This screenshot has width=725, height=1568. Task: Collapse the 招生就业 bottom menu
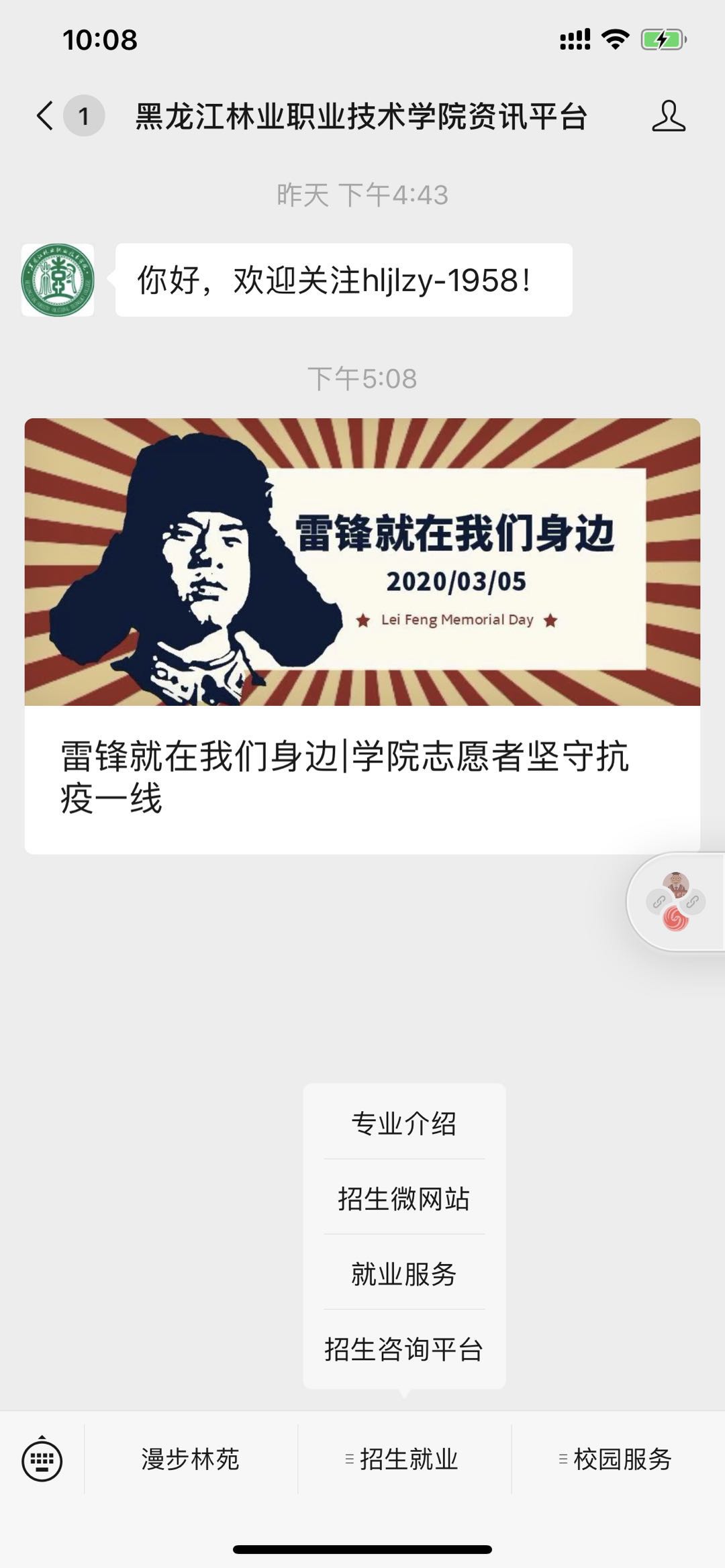404,1459
